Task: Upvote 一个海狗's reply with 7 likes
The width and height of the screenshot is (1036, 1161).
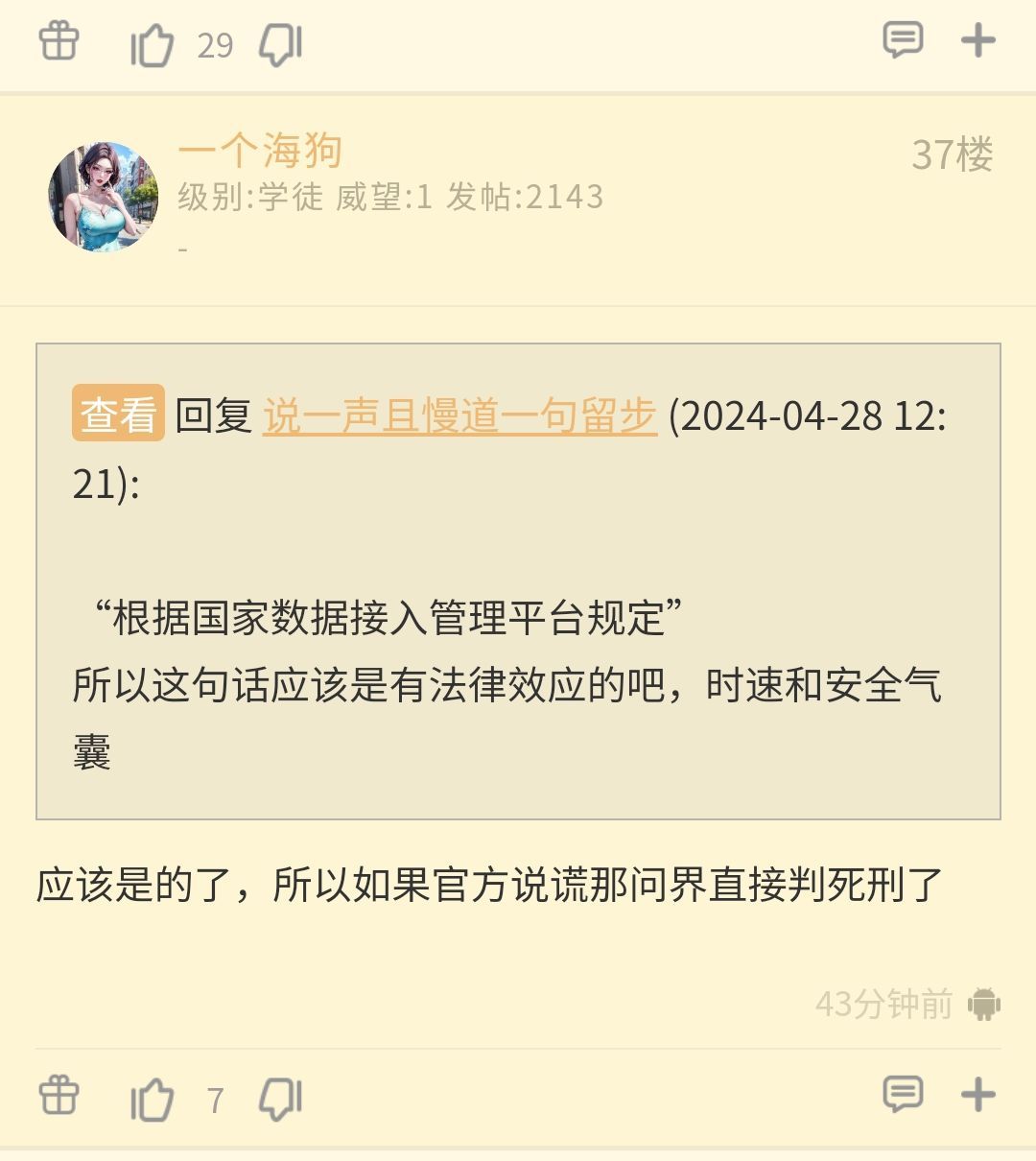Action: point(152,1099)
